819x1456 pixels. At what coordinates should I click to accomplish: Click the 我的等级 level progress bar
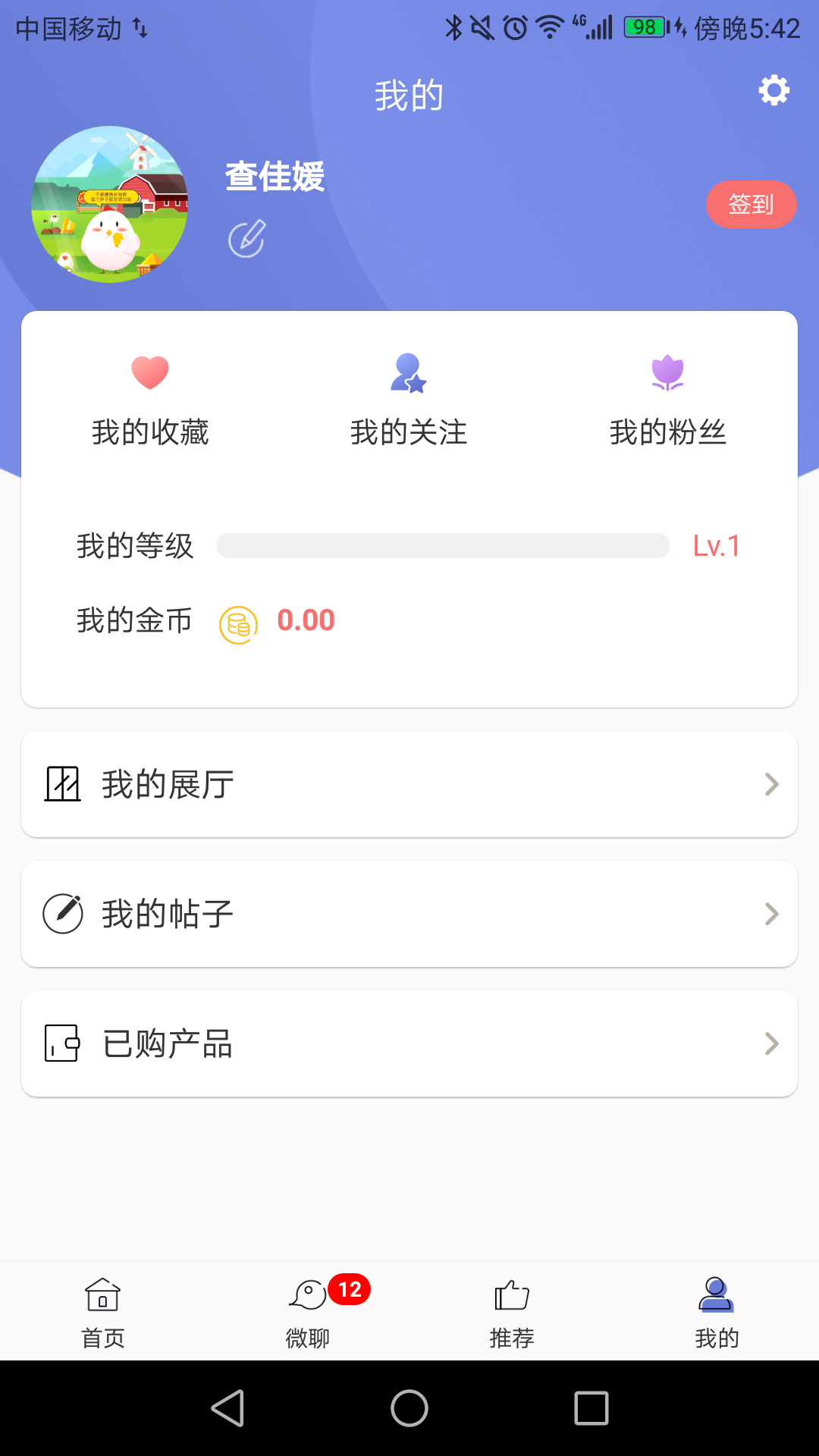pyautogui.click(x=444, y=544)
